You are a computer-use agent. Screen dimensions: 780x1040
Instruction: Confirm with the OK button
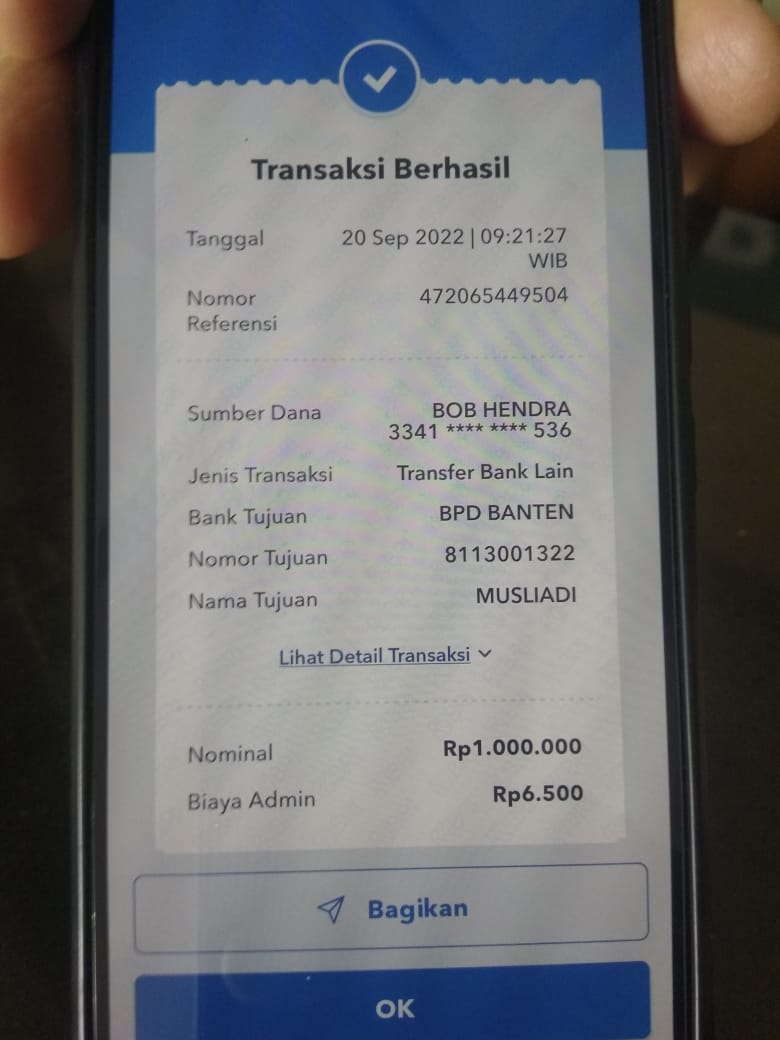pyautogui.click(x=393, y=1006)
